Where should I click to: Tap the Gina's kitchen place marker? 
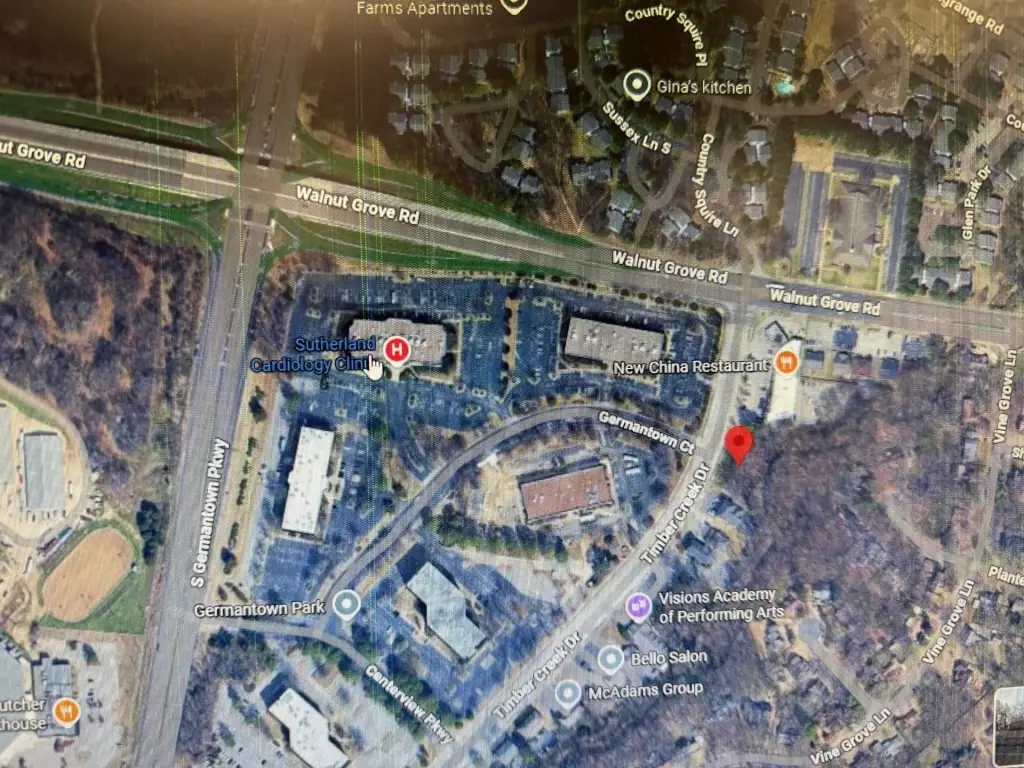(x=636, y=85)
